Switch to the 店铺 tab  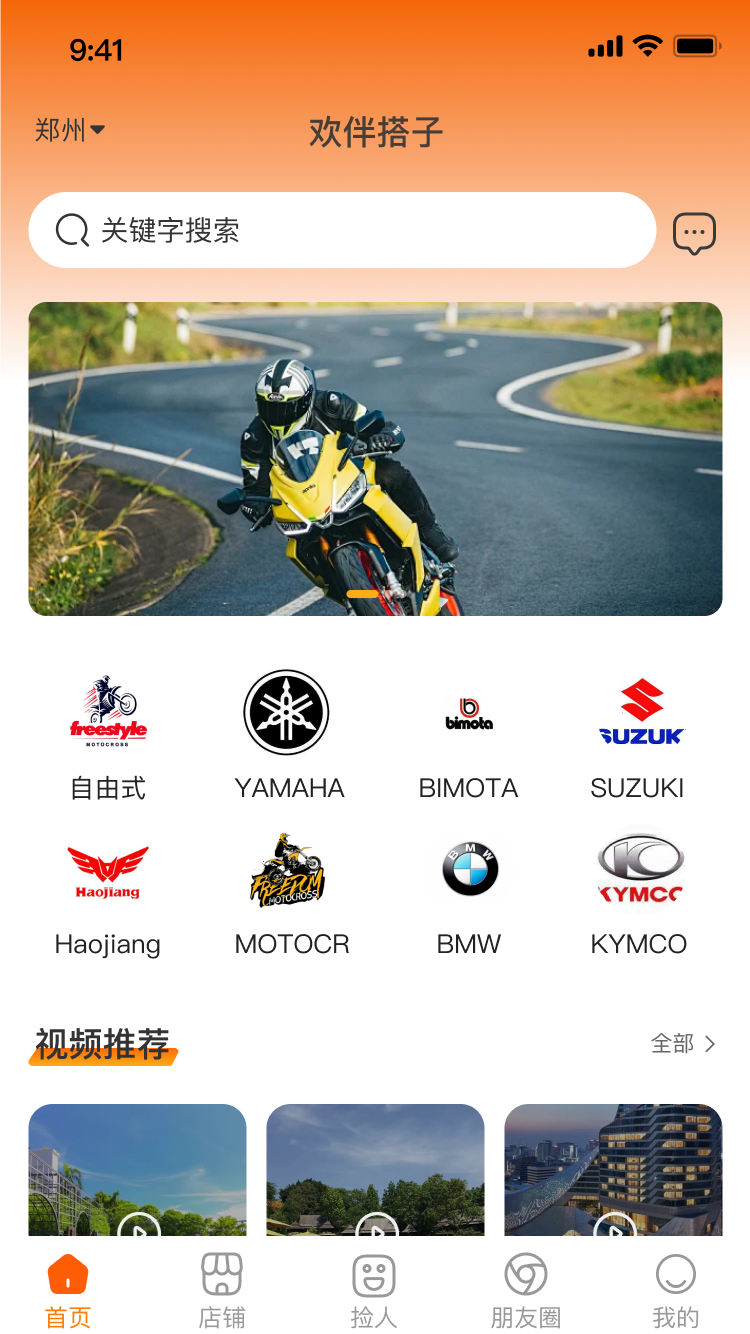click(x=222, y=1291)
